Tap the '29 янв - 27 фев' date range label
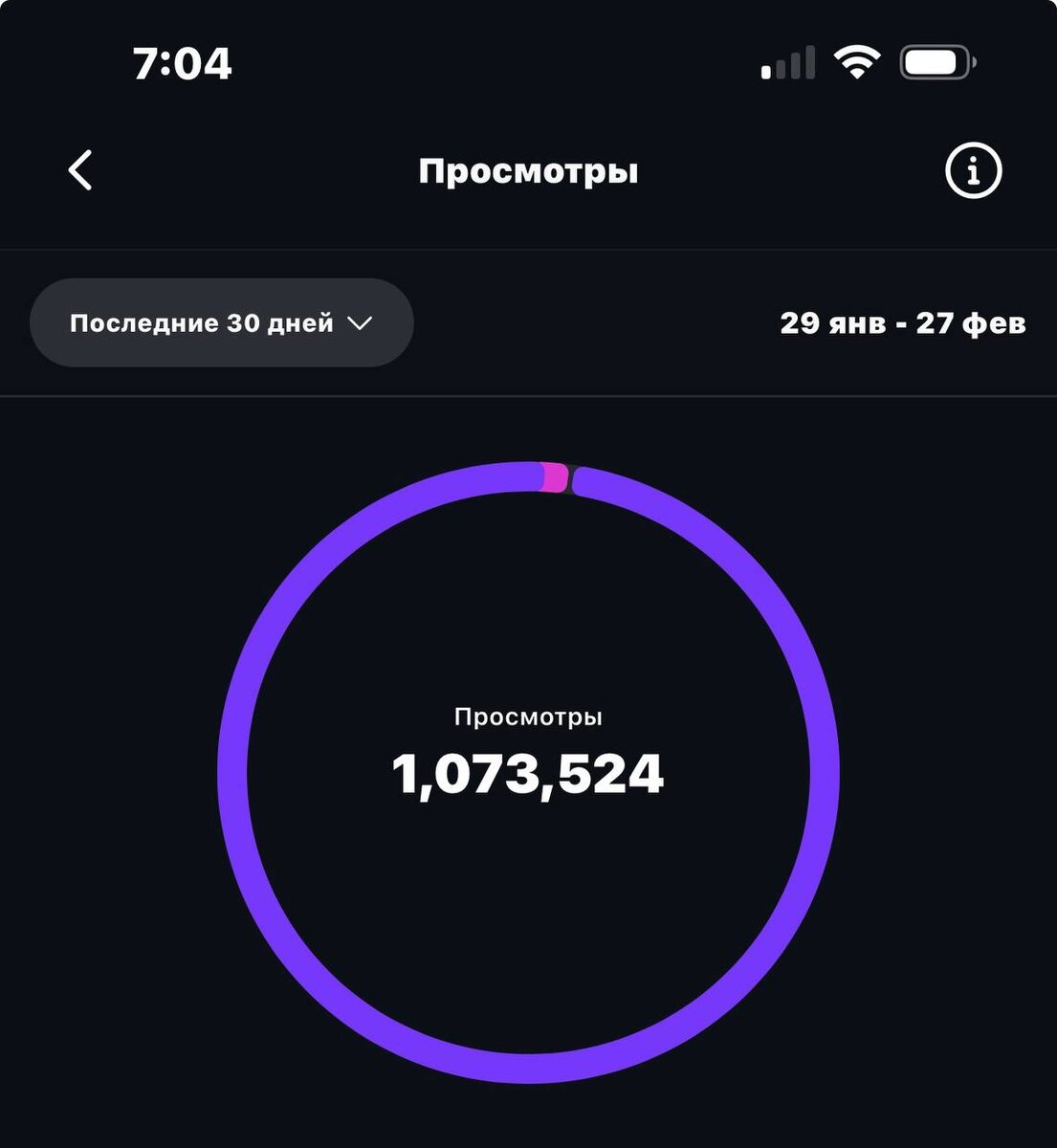Viewport: 1057px width, 1148px height. coord(904,323)
